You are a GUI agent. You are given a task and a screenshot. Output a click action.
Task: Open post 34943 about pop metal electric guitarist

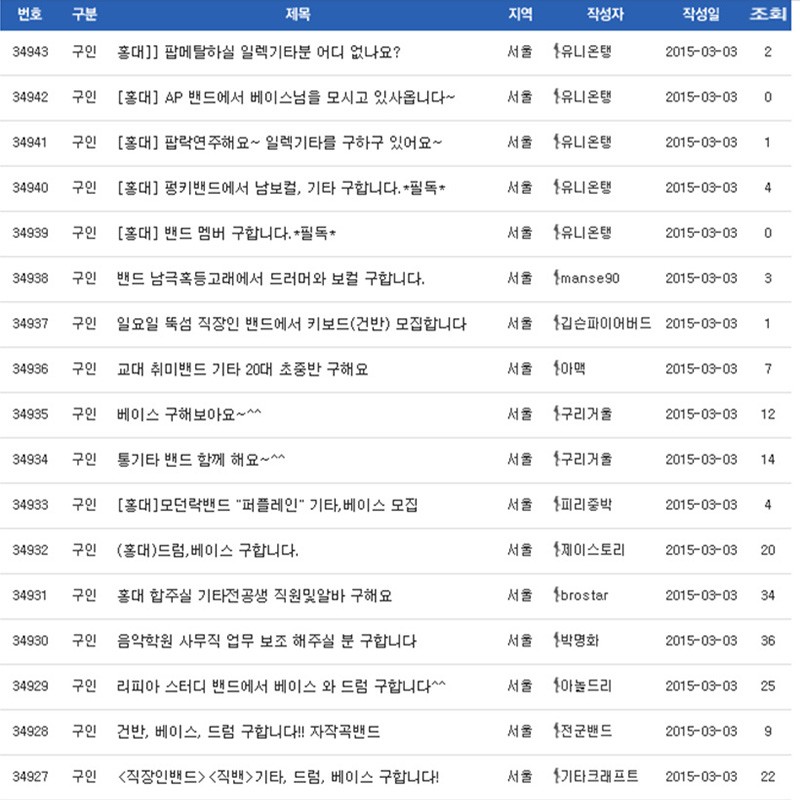click(x=259, y=52)
